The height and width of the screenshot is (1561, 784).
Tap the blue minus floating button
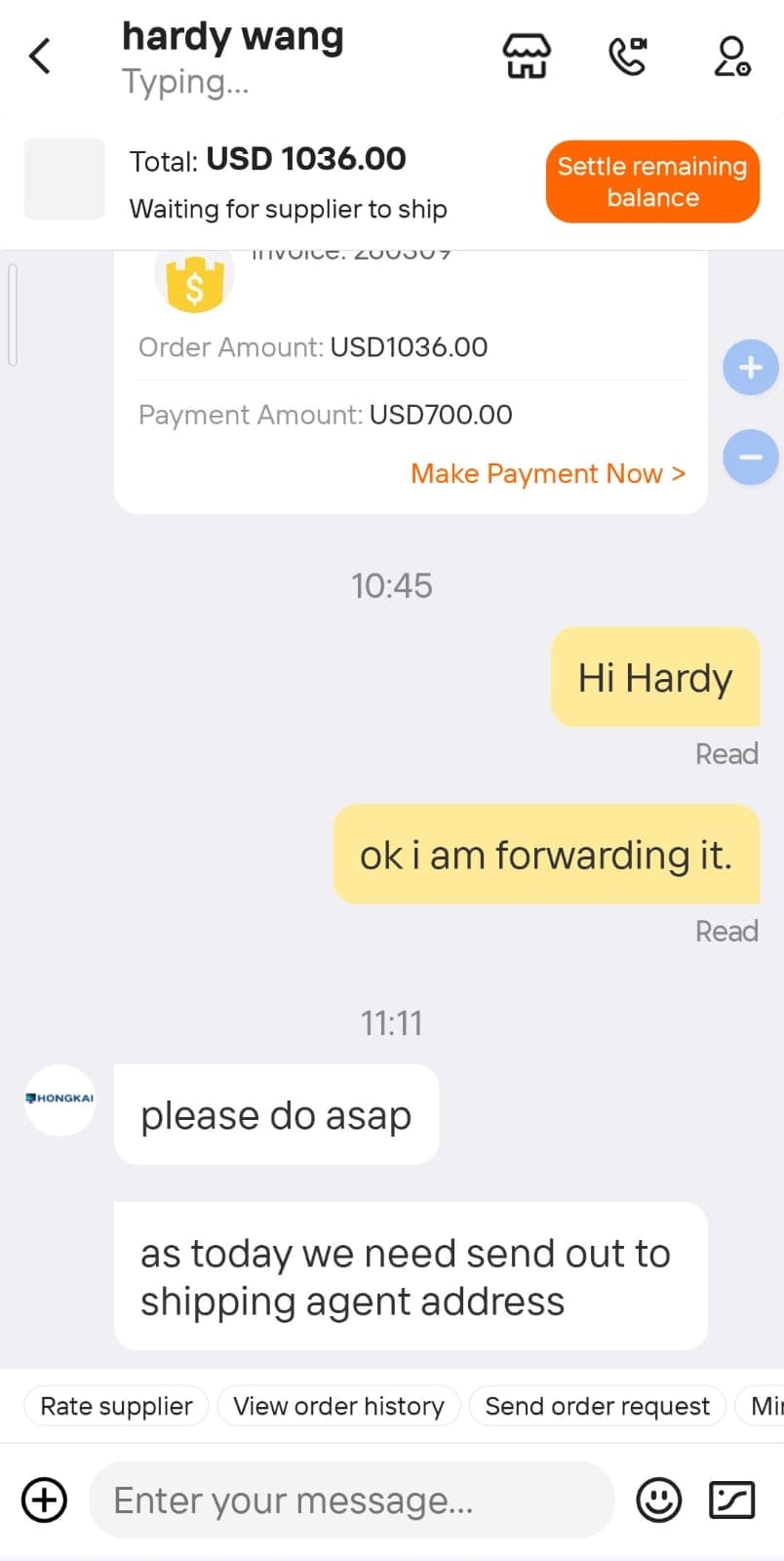click(x=750, y=457)
